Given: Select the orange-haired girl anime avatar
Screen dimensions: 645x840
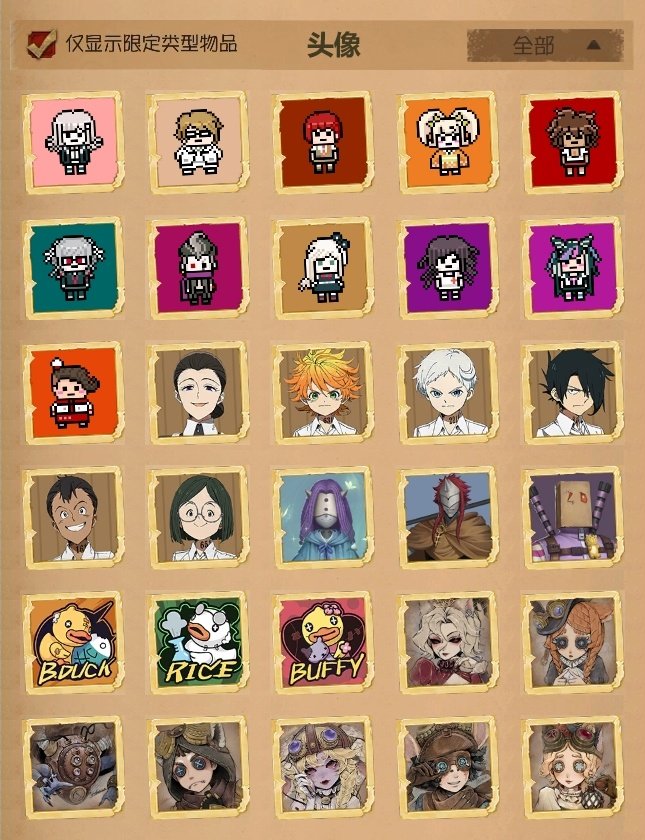Looking at the screenshot, I should pyautogui.click(x=323, y=393).
